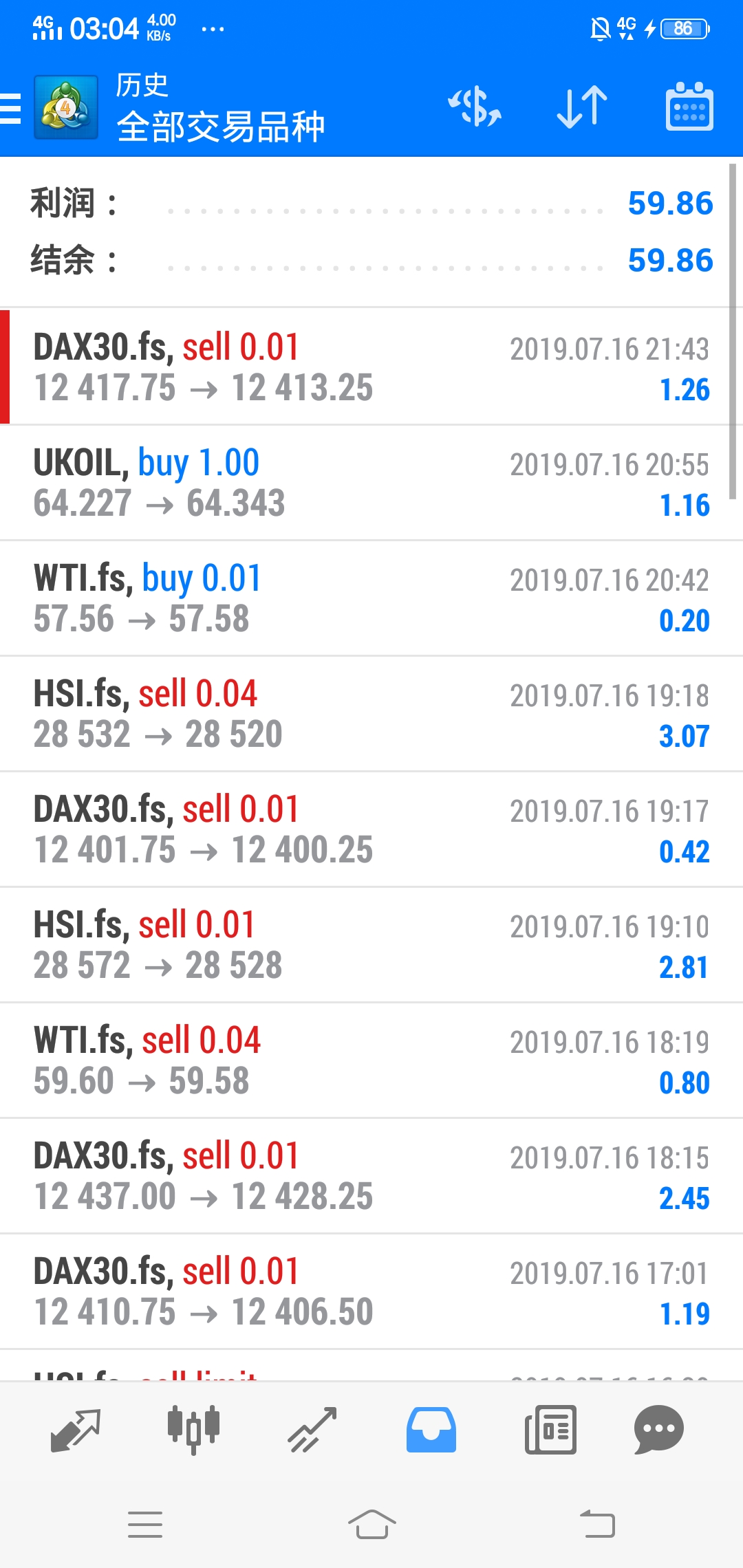Switch to the quotes tab

tap(76, 1430)
